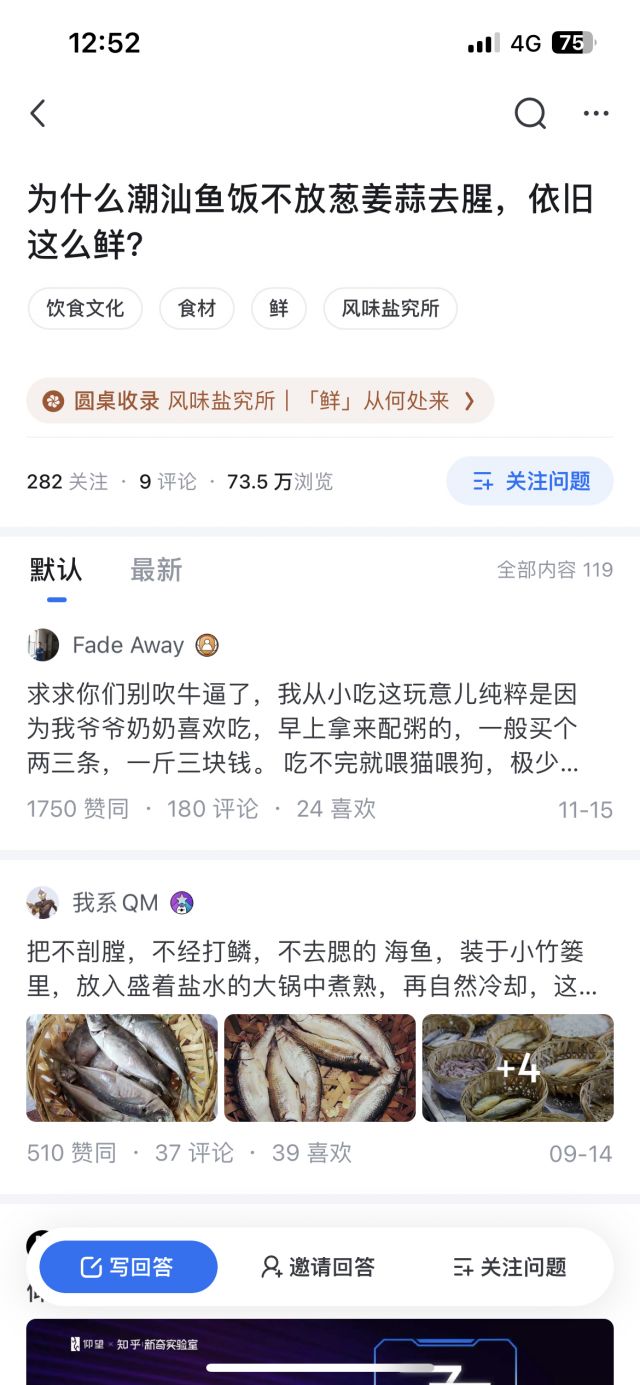Go back using the top-left arrow

tap(38, 114)
